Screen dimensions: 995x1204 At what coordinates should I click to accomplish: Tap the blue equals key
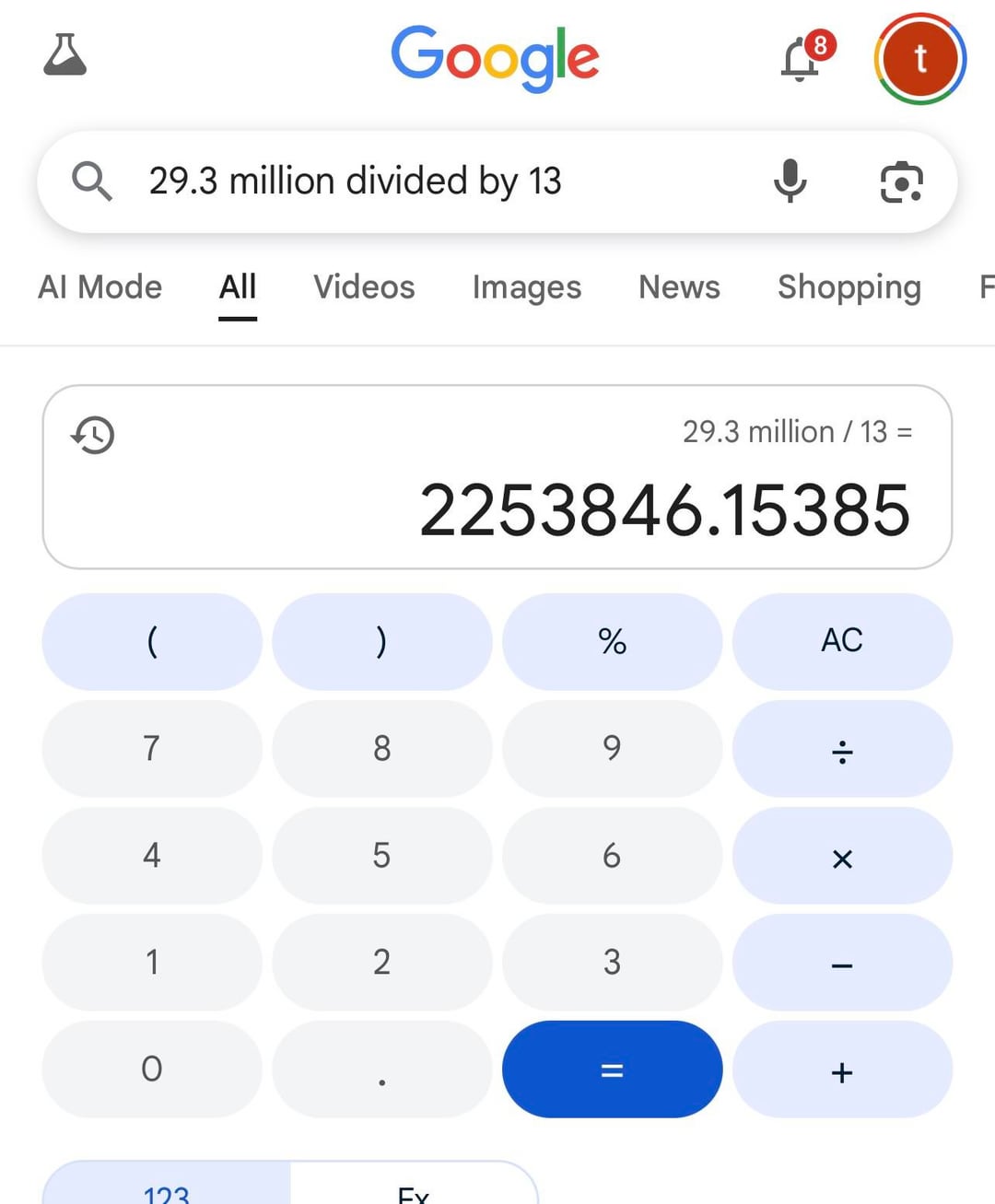coord(612,1070)
